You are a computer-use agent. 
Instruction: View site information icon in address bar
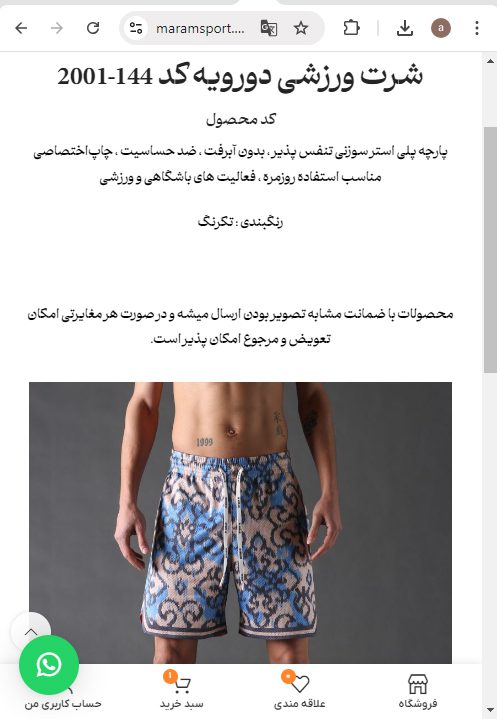[136, 28]
